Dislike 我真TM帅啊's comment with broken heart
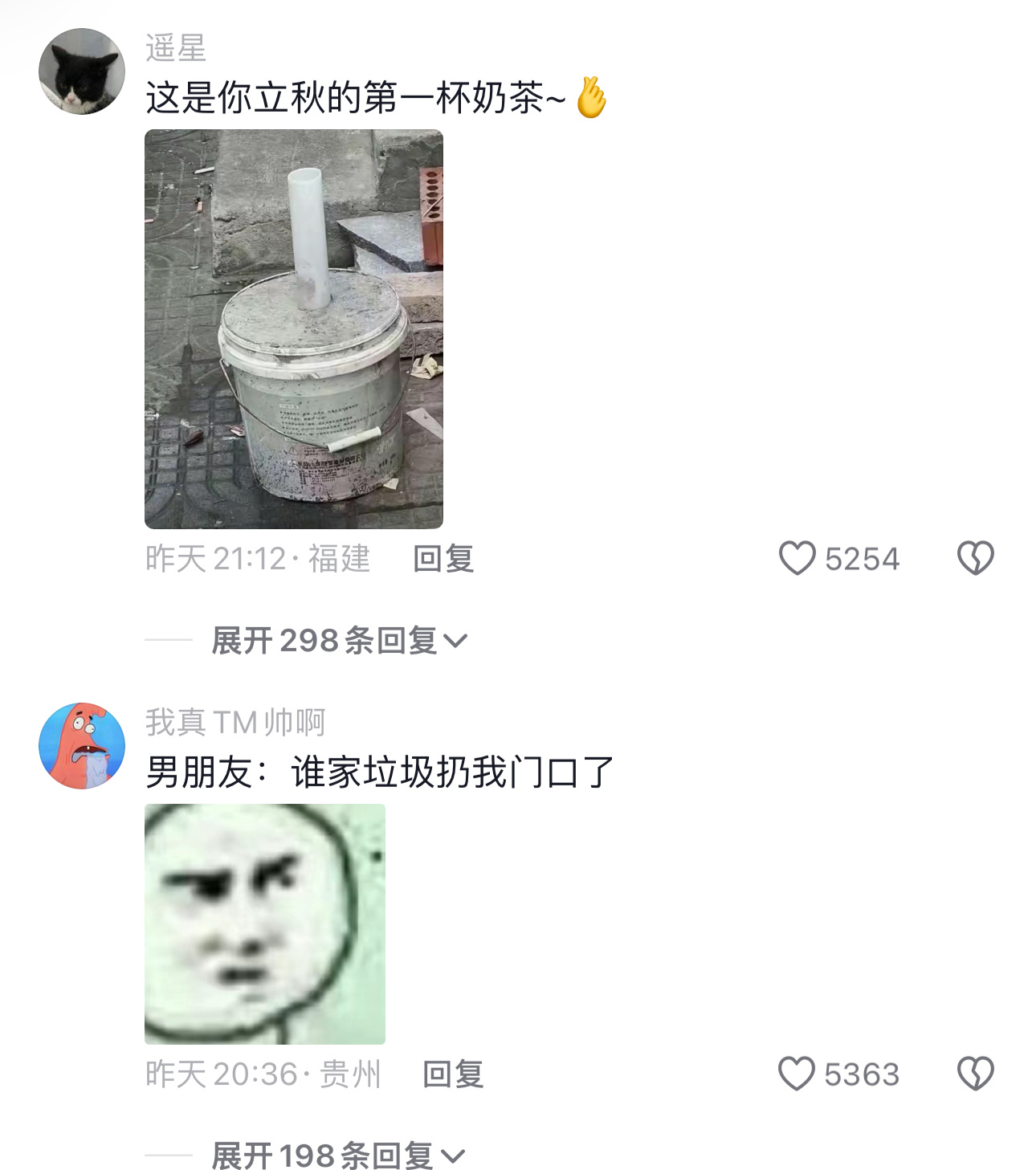This screenshot has width=1036, height=1170. click(975, 1074)
